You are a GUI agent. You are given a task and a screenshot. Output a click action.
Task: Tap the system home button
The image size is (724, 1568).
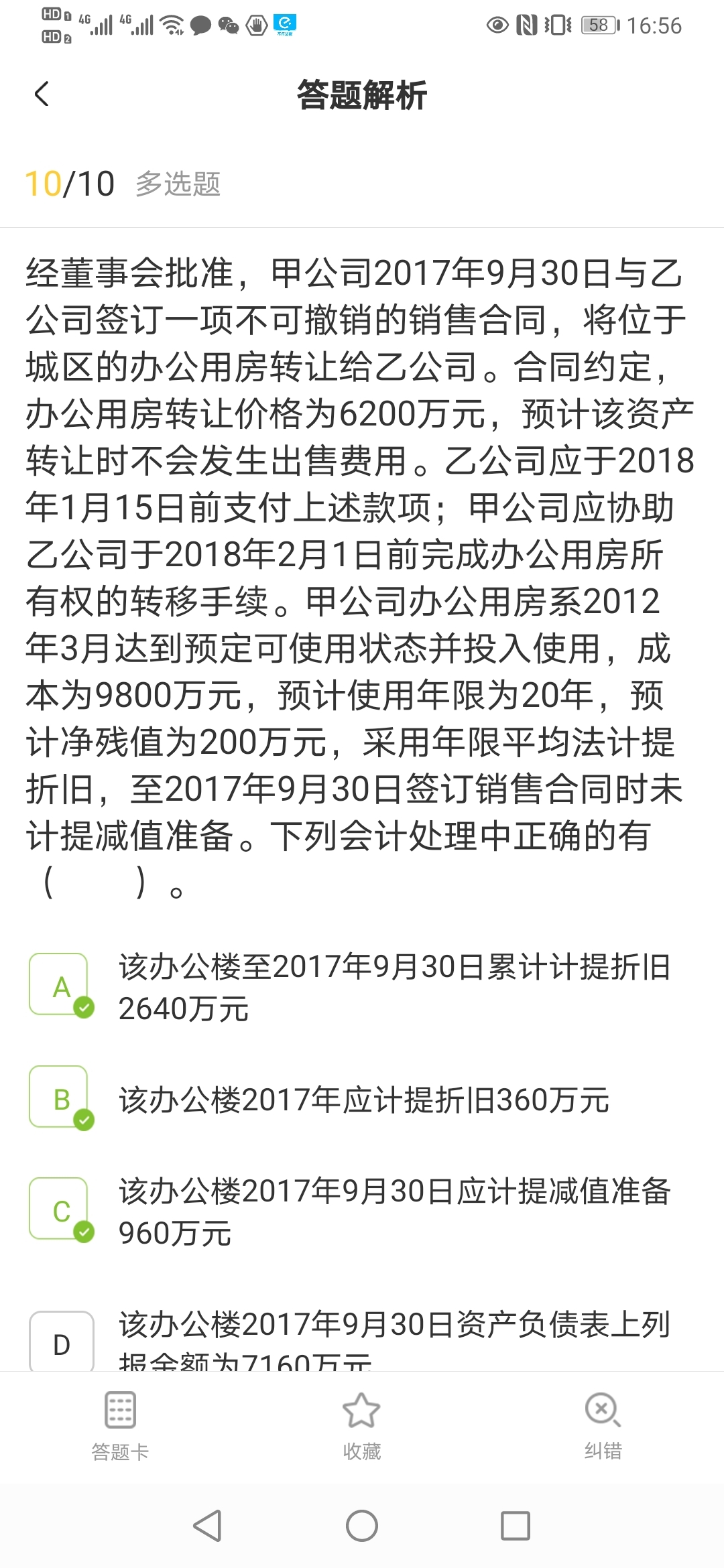coord(362,1526)
